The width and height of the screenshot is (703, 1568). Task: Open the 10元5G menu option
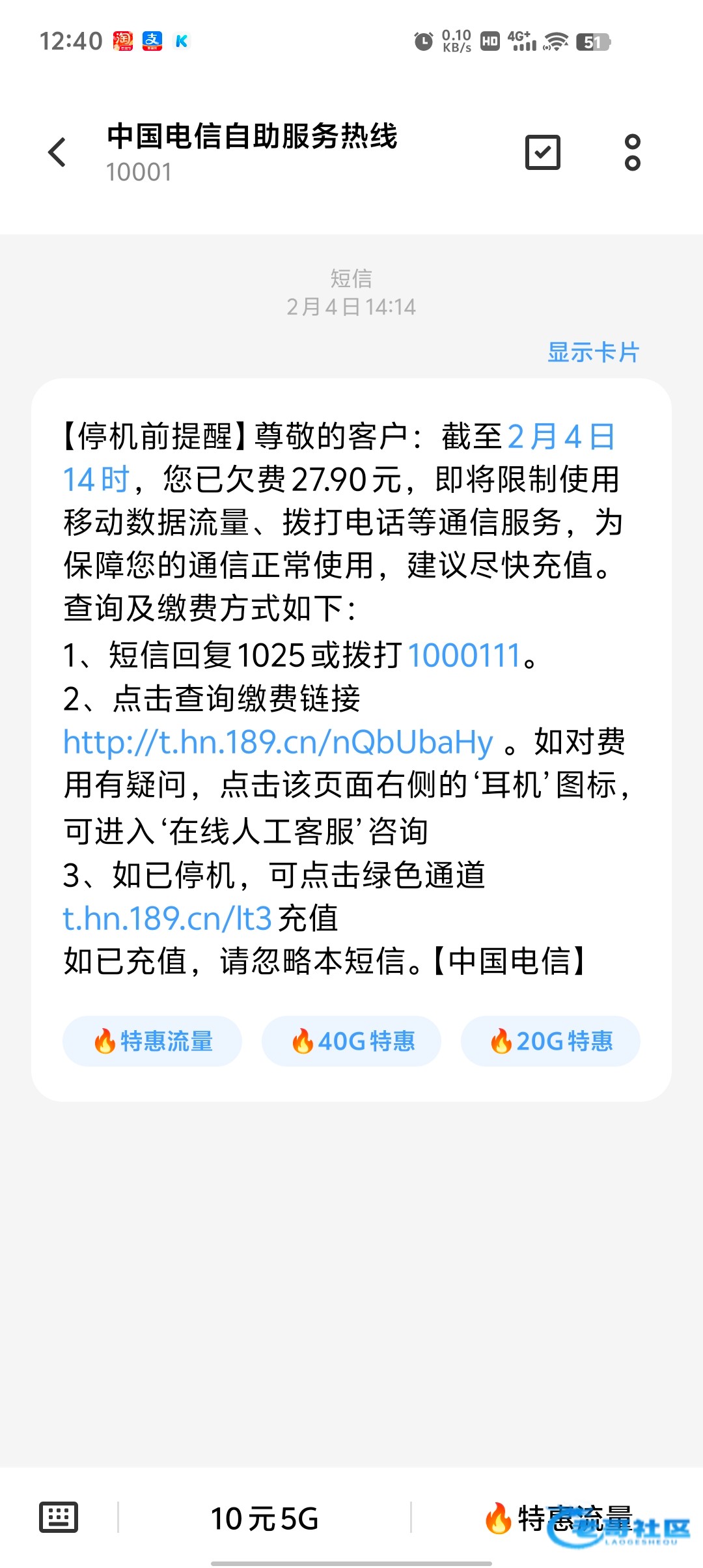tap(264, 1519)
